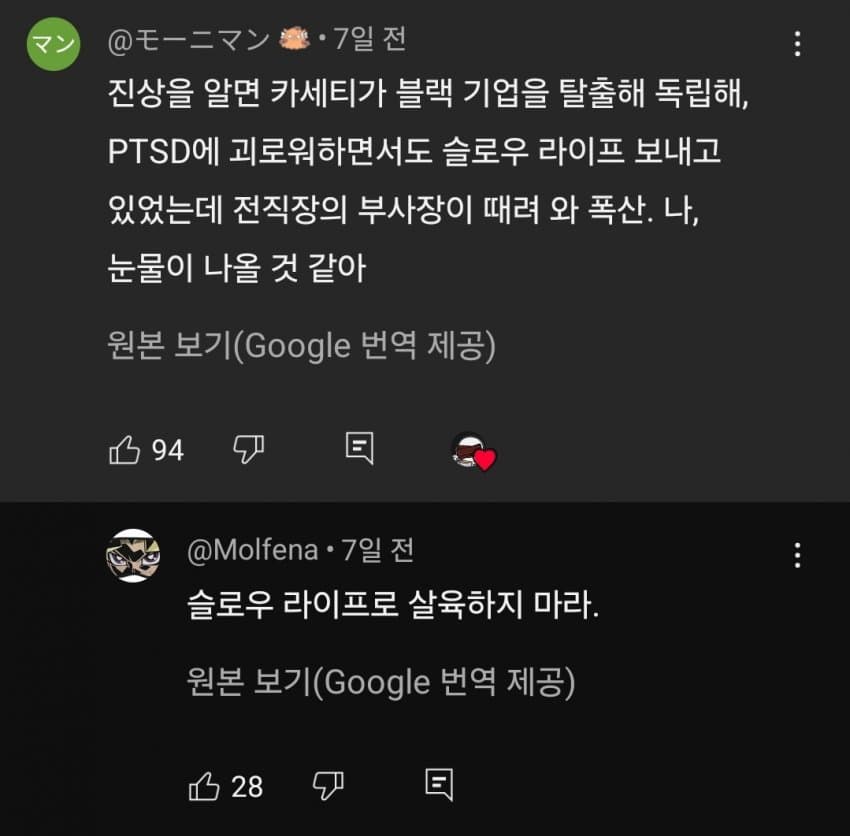Screen dimensions: 850x836
Task: Open Molfena's profile avatar
Action: coord(133,555)
